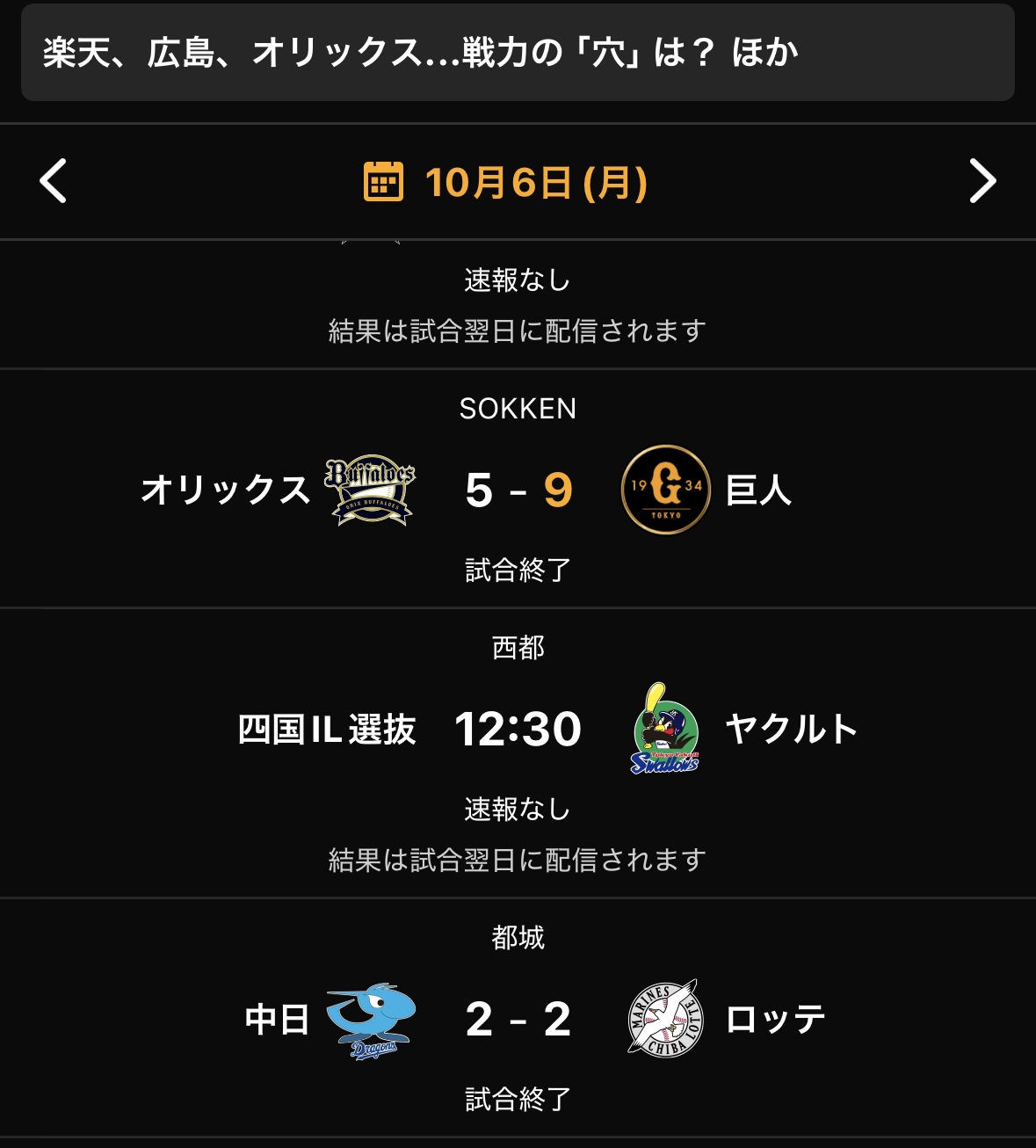Open the オリックス vs 巨人 game details
This screenshot has height=1148, width=1036.
tap(518, 490)
